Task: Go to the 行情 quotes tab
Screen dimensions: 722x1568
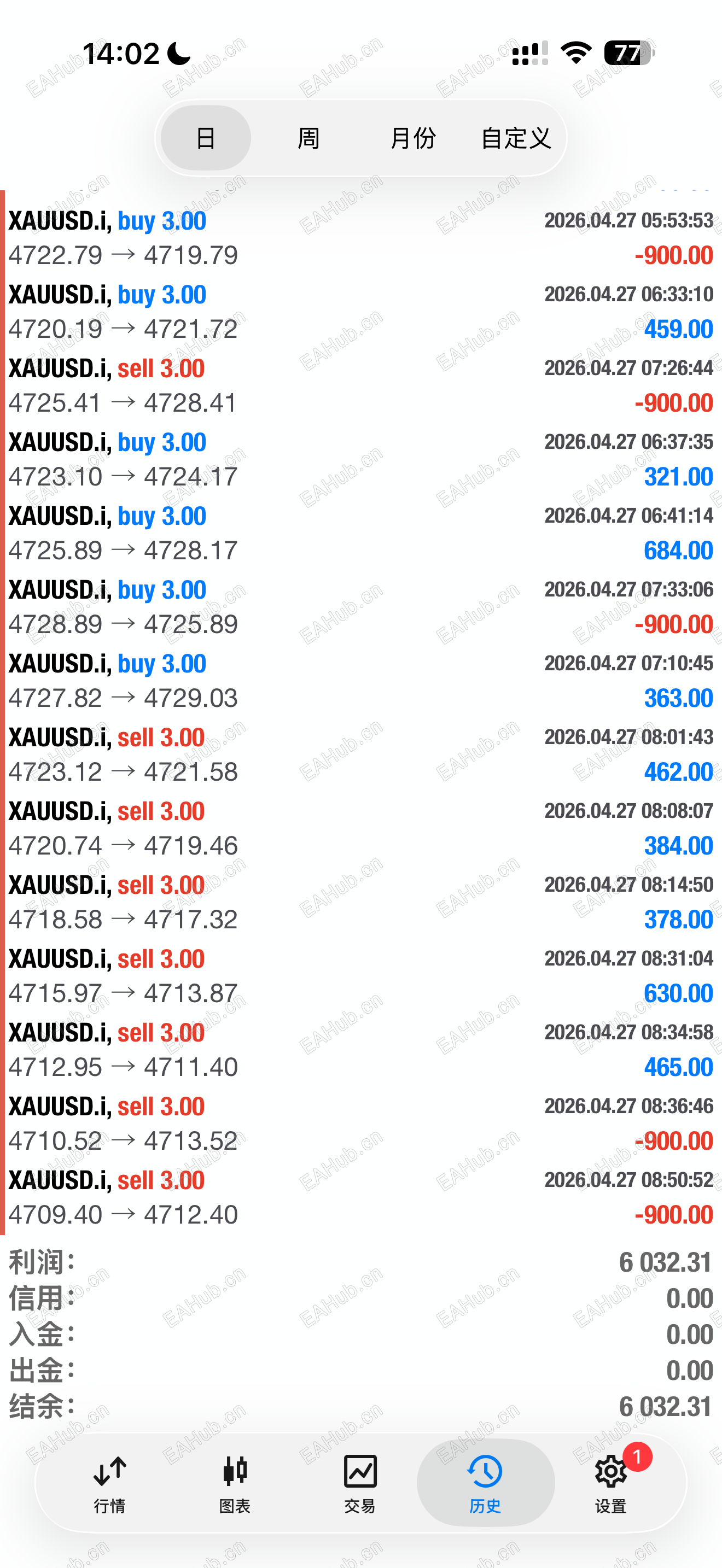Action: coord(109,1483)
